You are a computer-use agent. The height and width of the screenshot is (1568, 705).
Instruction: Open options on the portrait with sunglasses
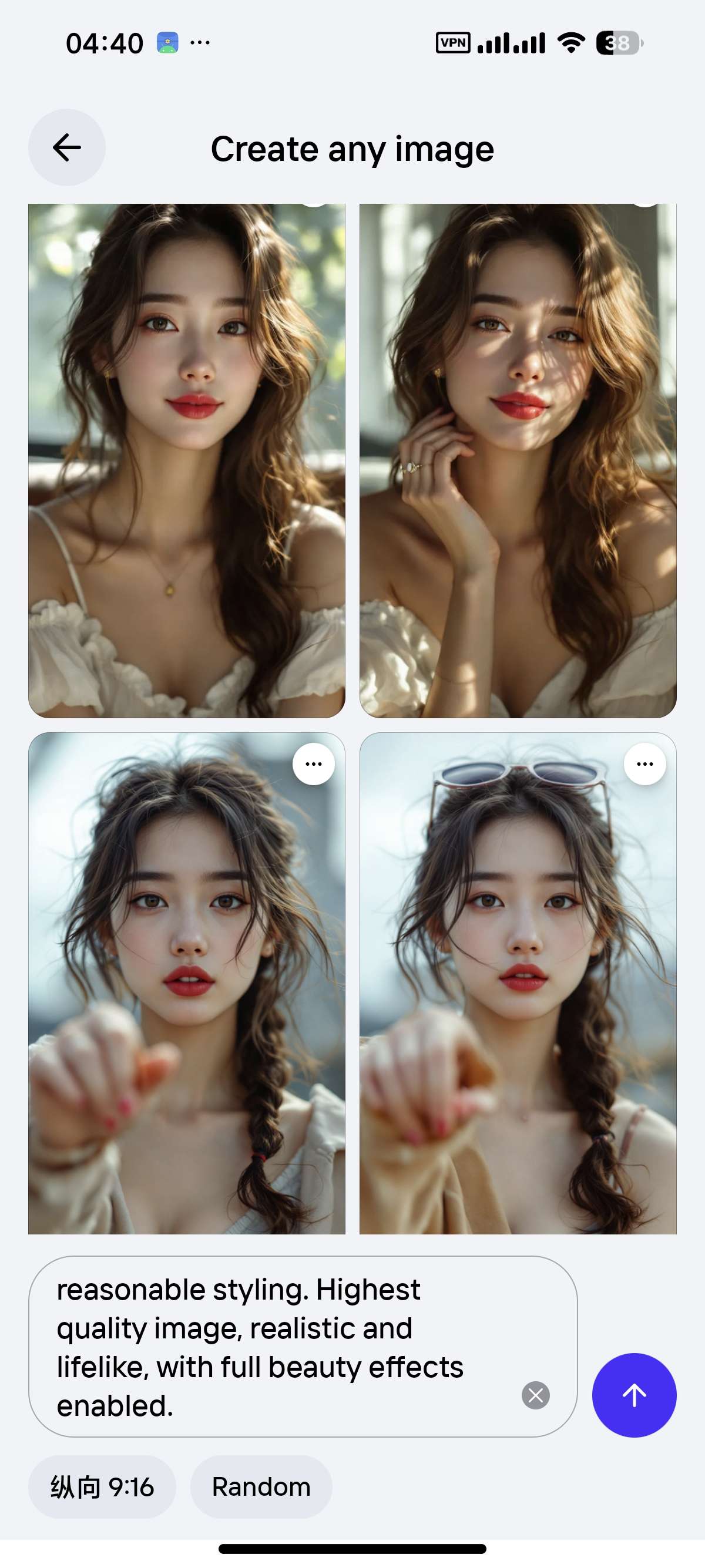tap(644, 764)
